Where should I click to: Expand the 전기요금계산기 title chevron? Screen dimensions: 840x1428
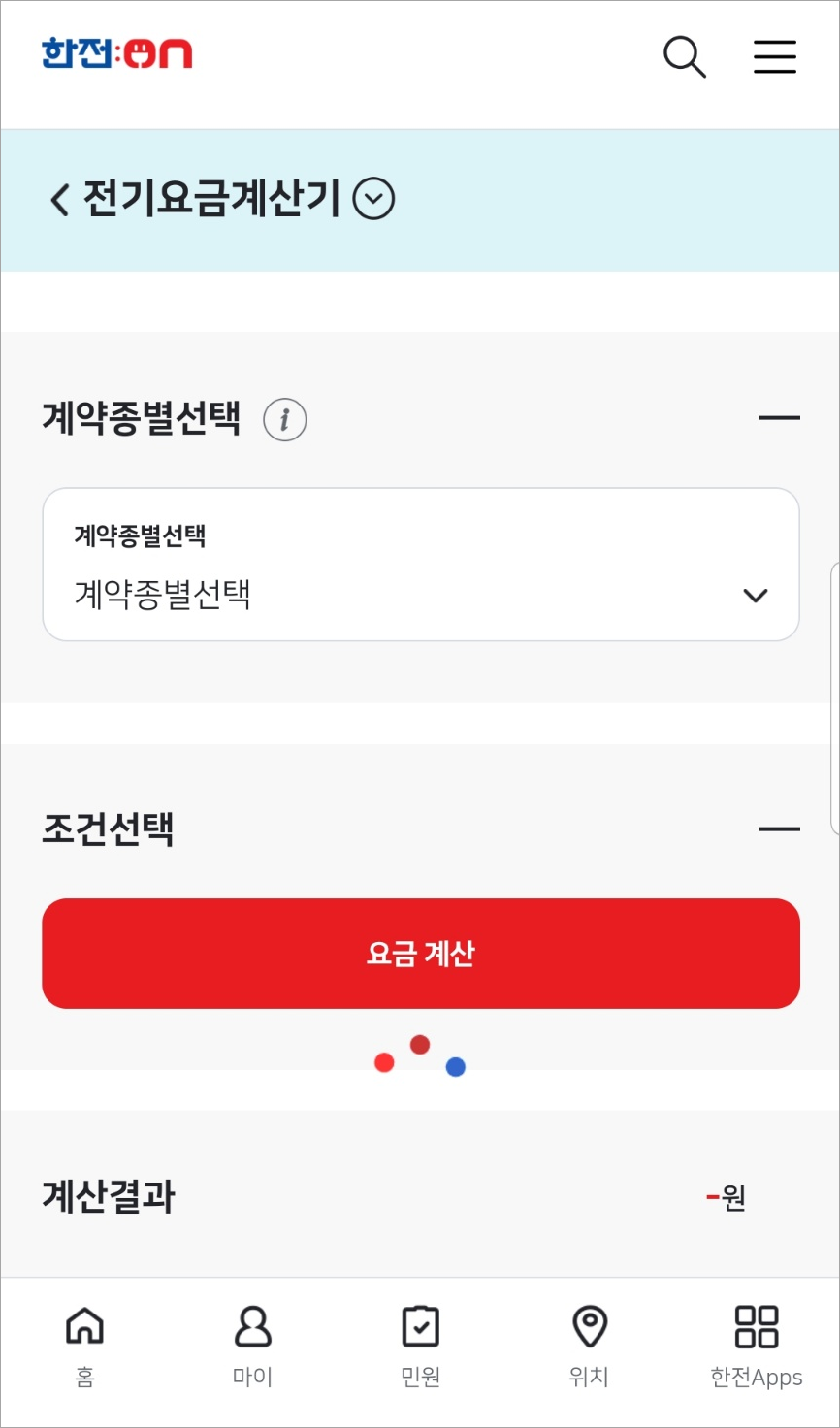click(x=373, y=199)
